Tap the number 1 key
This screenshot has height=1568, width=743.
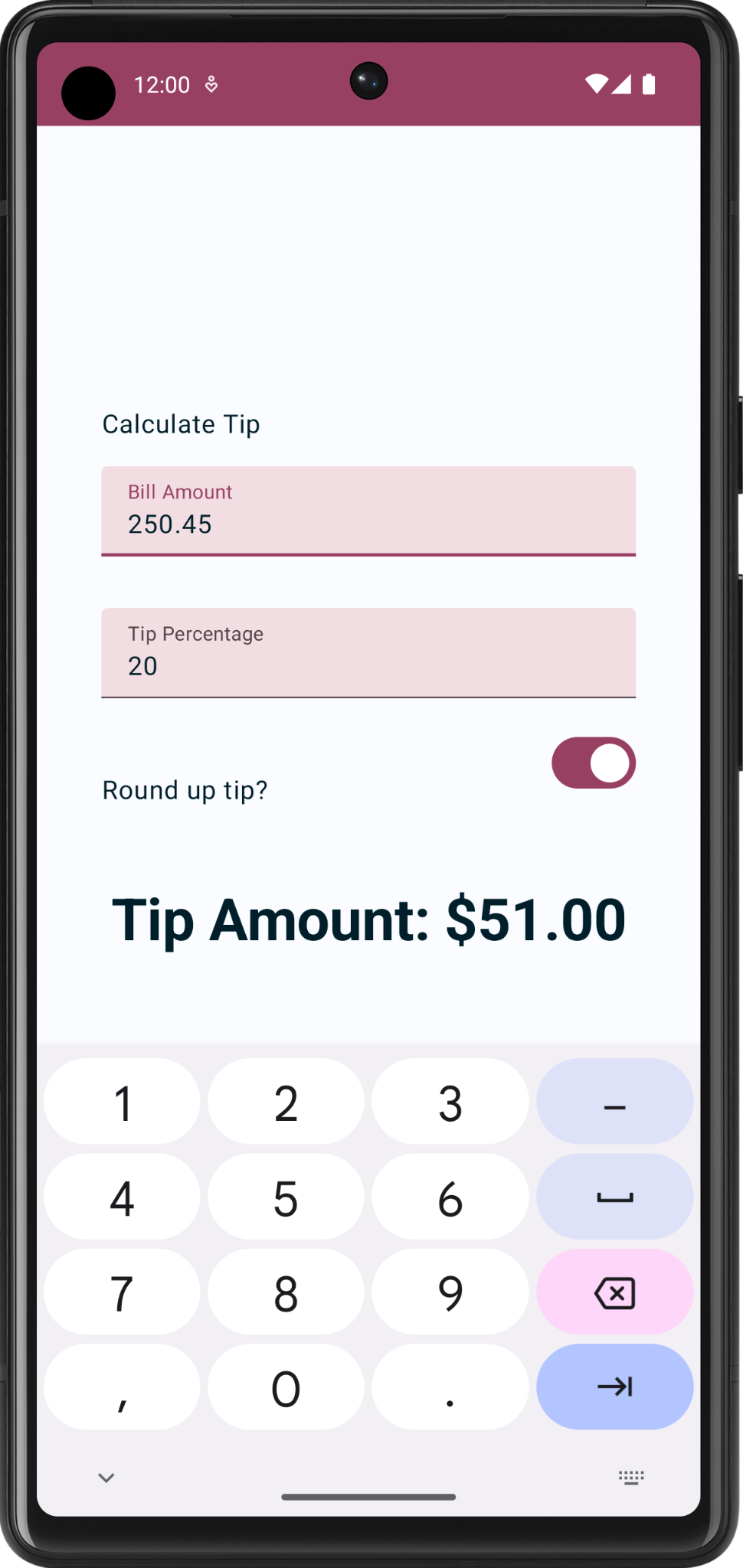(122, 1102)
